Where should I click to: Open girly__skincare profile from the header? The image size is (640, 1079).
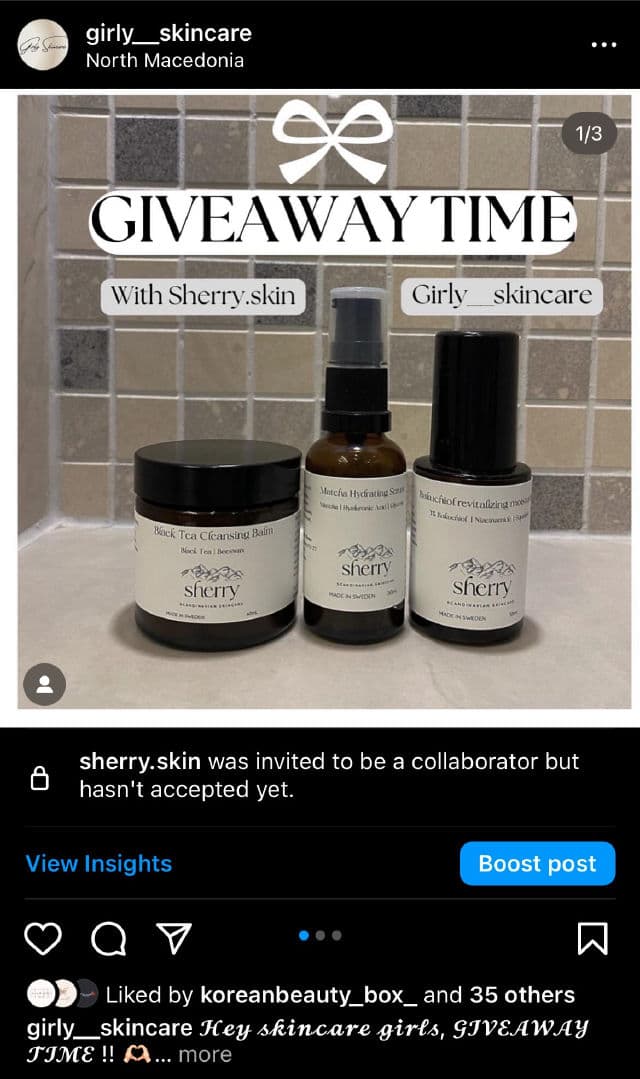coord(168,33)
